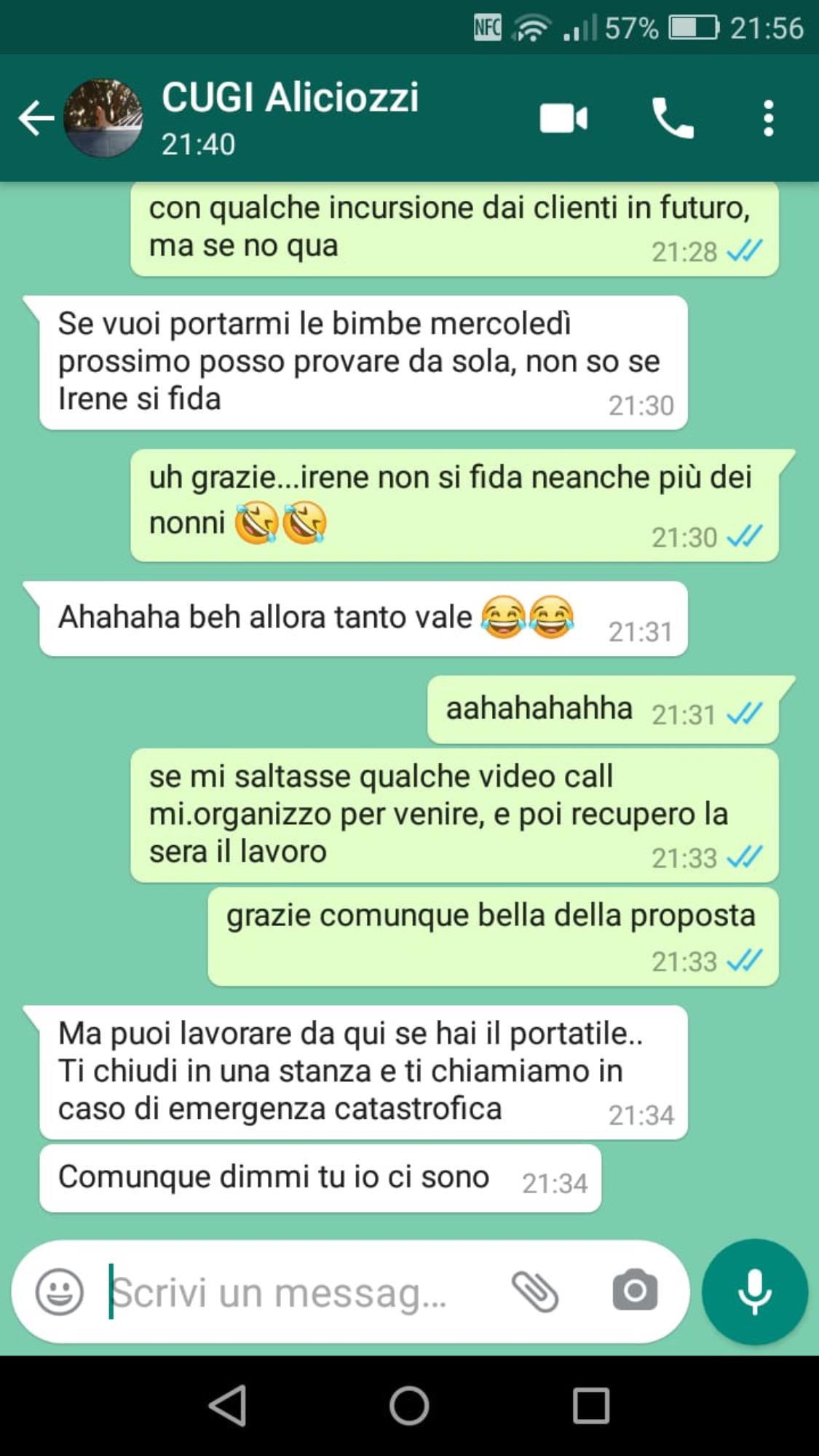Viewport: 819px width, 1456px height.
Task: Open CUGI Aliciozzi contact info
Action: pyautogui.click(x=290, y=116)
